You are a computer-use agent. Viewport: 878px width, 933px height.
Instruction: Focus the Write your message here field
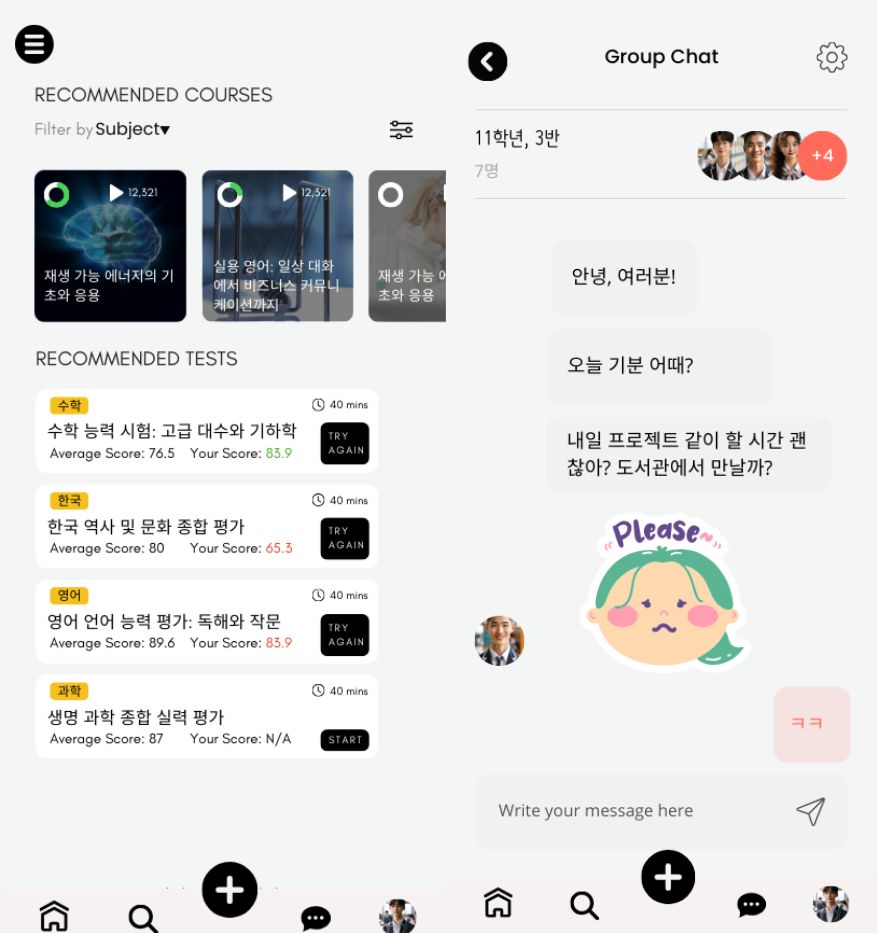630,811
